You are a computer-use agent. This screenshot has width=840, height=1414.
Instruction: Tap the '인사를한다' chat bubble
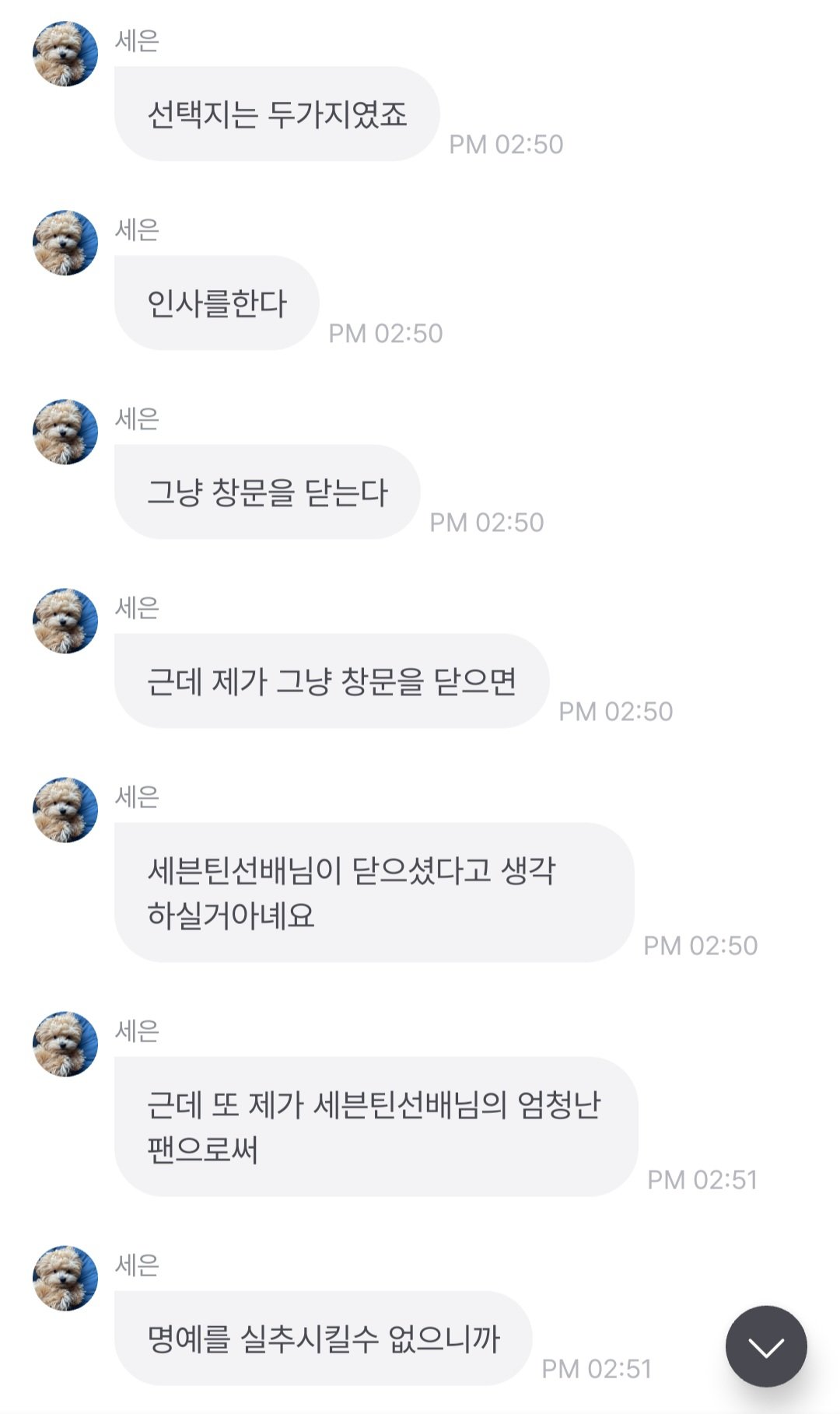(216, 303)
